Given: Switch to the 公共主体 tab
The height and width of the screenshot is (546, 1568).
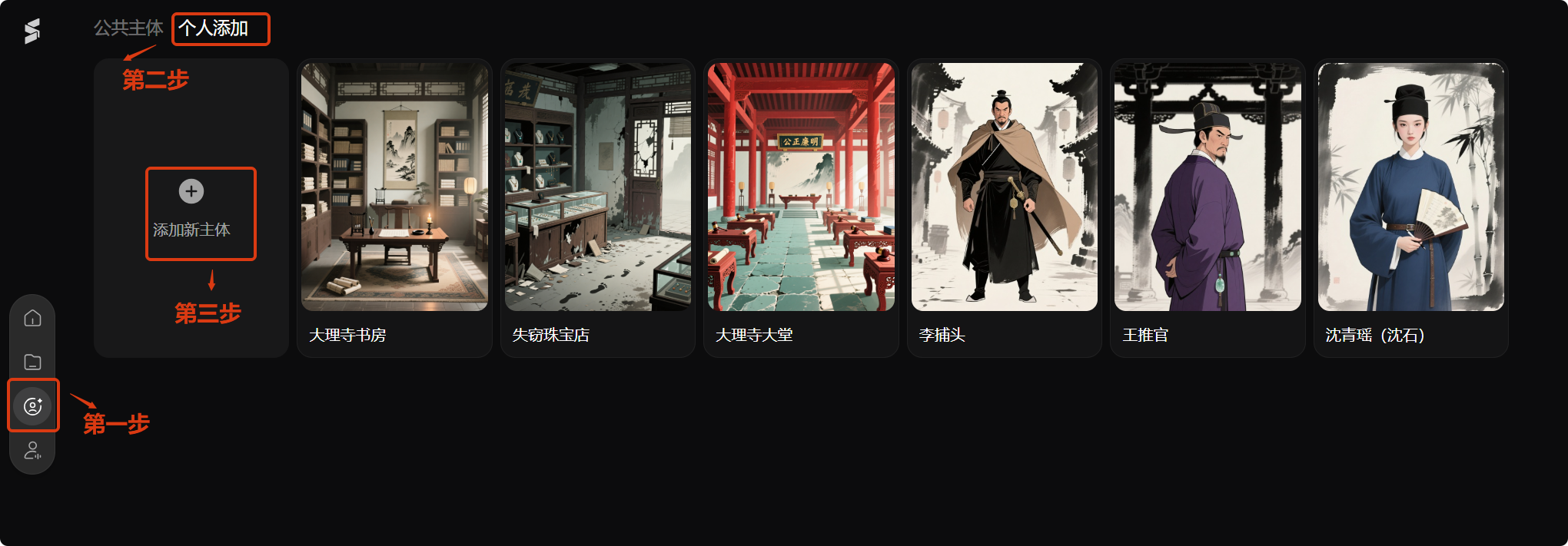Looking at the screenshot, I should point(128,28).
